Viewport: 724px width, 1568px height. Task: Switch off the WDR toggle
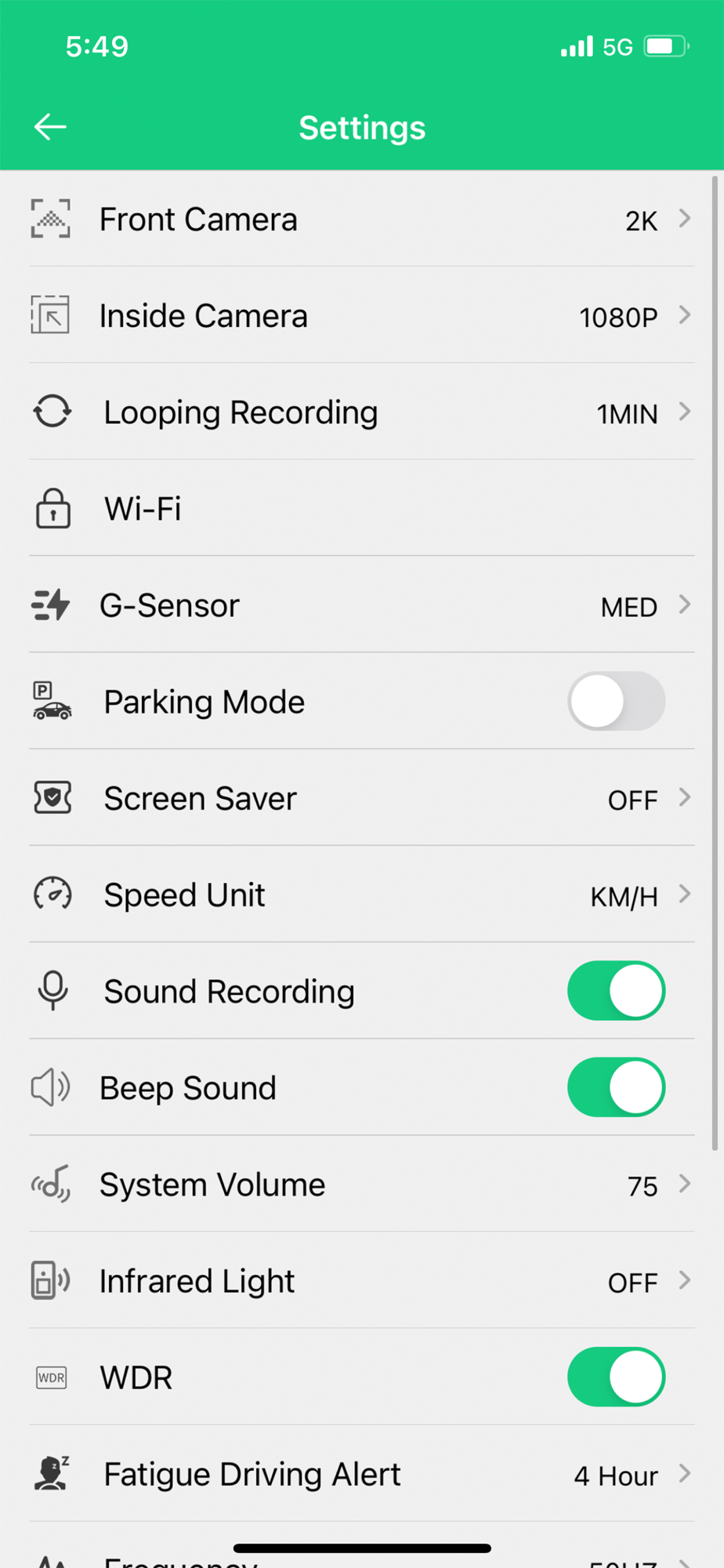tap(616, 1377)
